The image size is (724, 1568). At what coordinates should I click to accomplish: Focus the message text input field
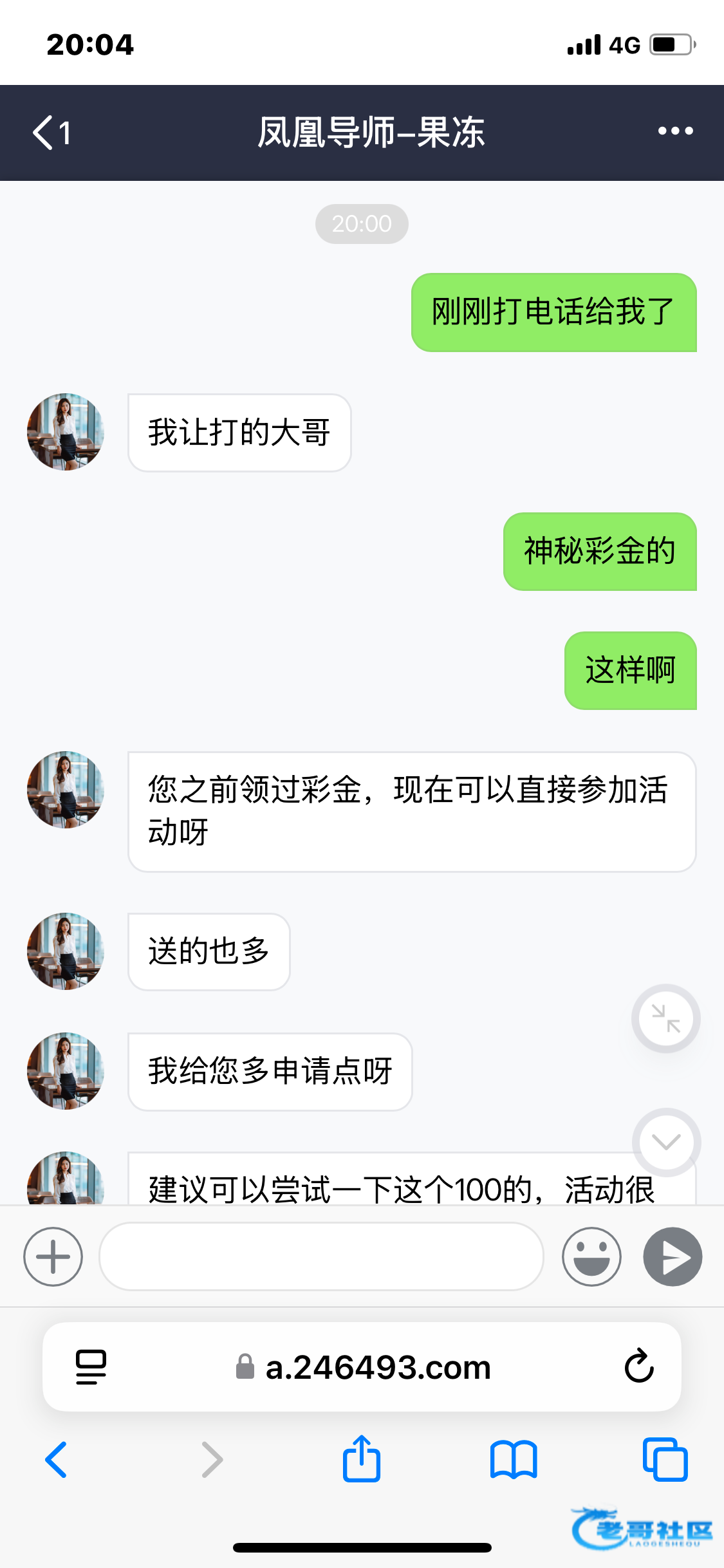coord(320,1256)
